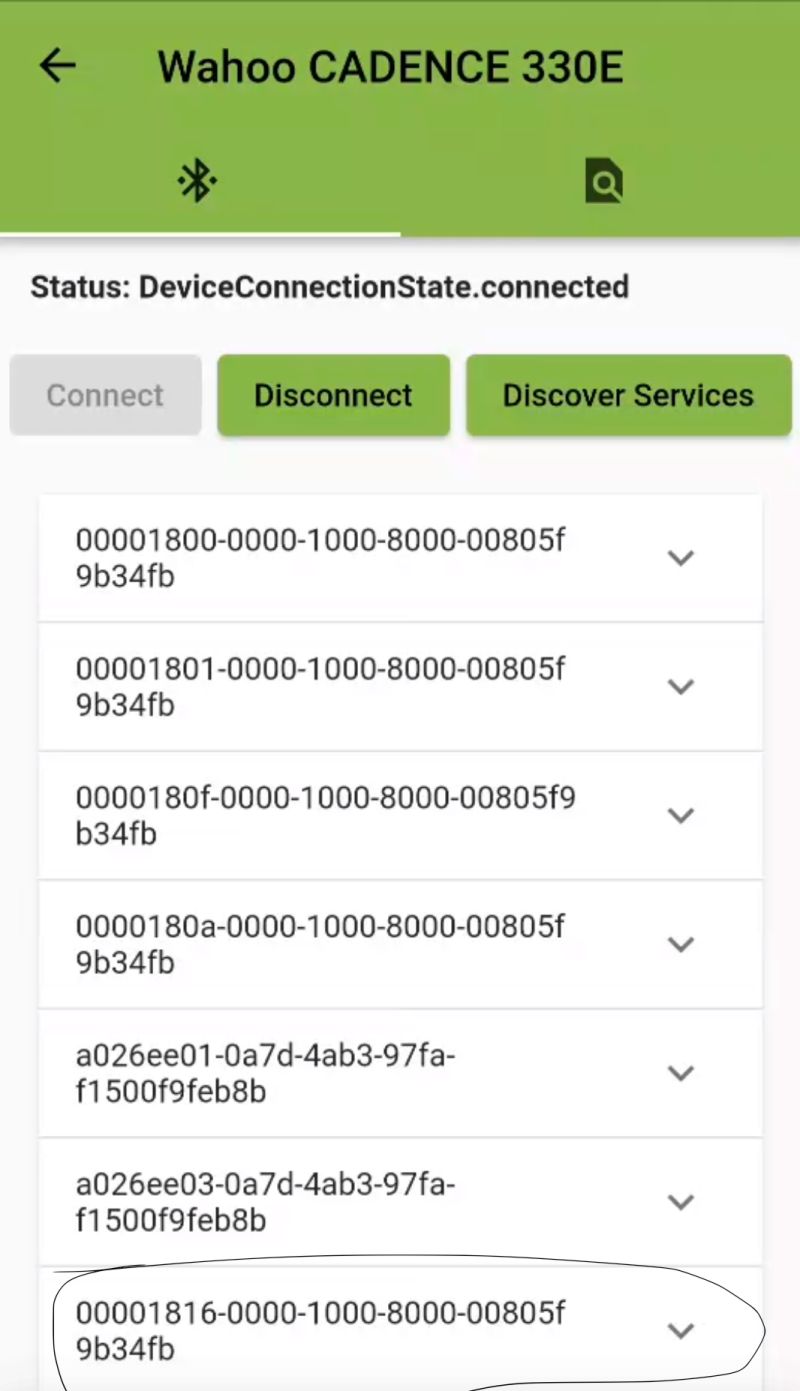Select the 0000180a service list row
Viewport: 800px width, 1391px height.
pos(400,944)
